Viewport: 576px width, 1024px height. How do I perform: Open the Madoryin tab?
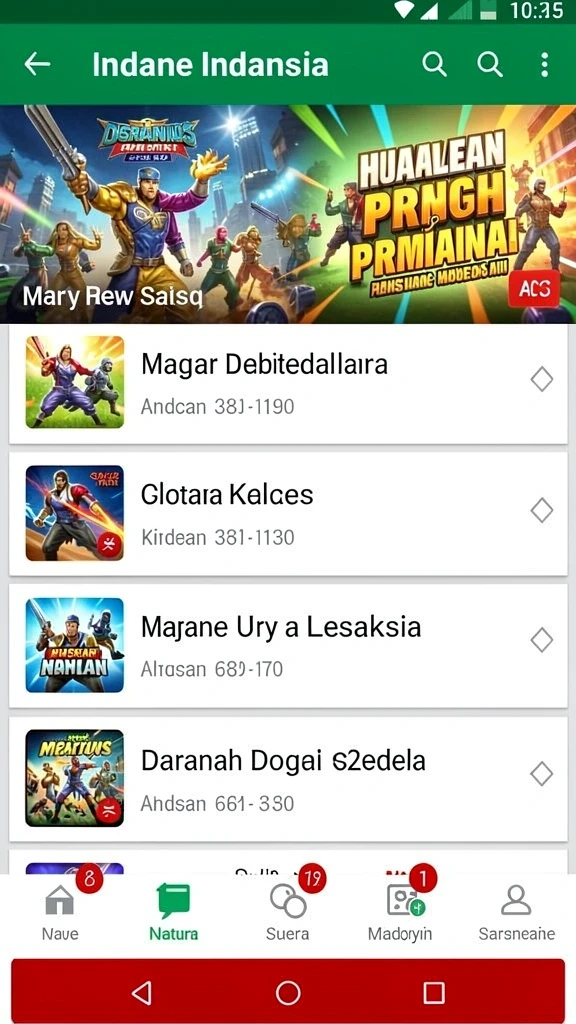tap(400, 912)
